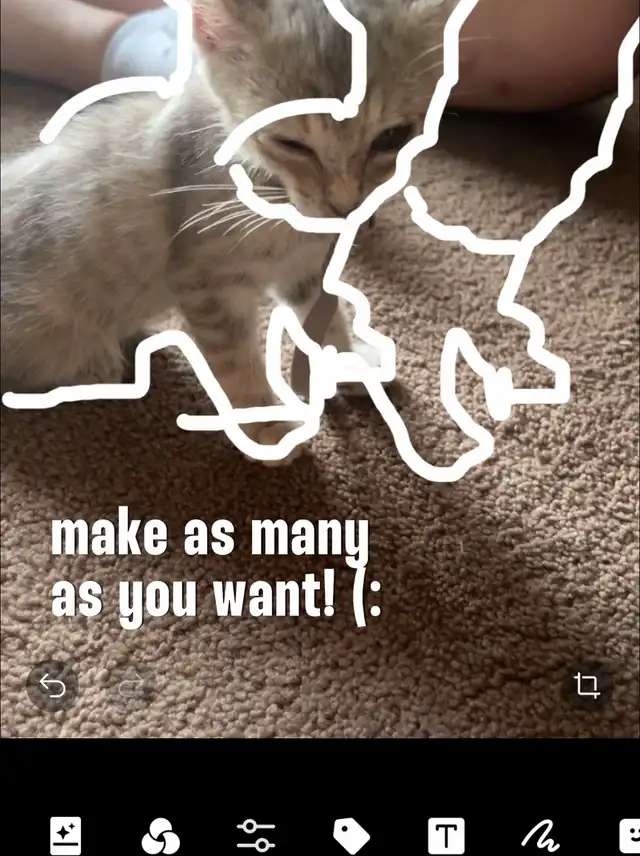640x856 pixels.
Task: Tap the redo arrow
Action: pos(132,686)
